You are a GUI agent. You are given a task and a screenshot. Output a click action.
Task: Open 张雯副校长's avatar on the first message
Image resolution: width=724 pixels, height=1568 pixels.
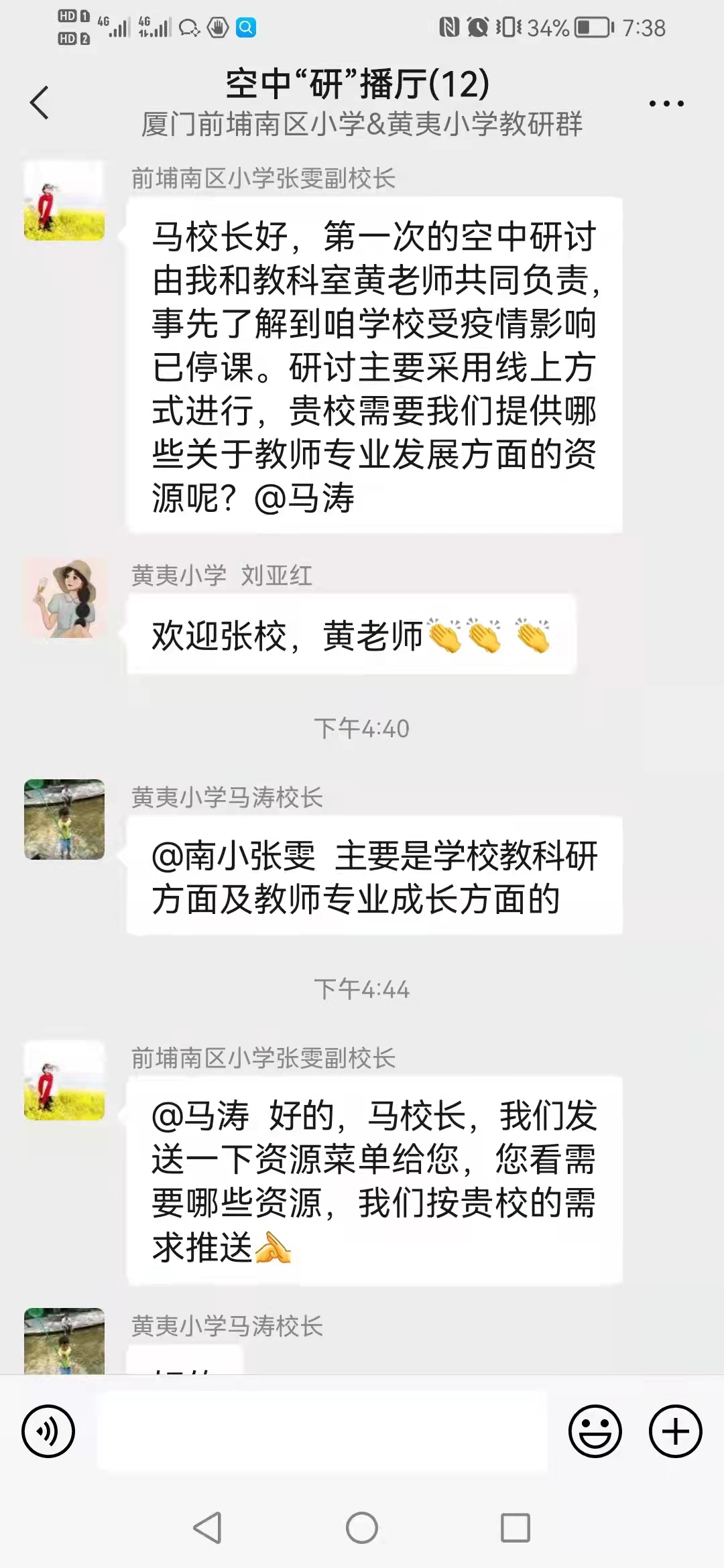click(x=64, y=200)
